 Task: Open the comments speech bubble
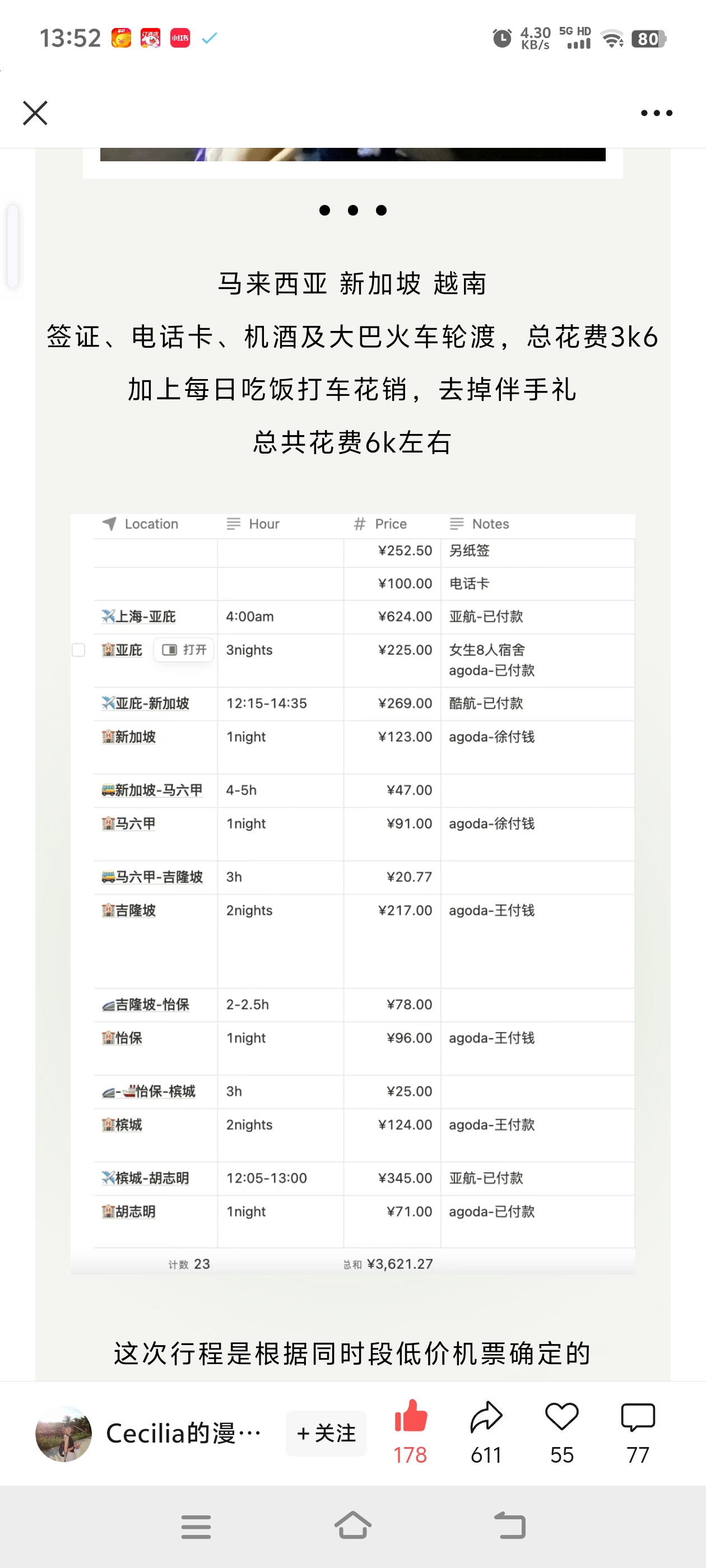click(637, 1416)
